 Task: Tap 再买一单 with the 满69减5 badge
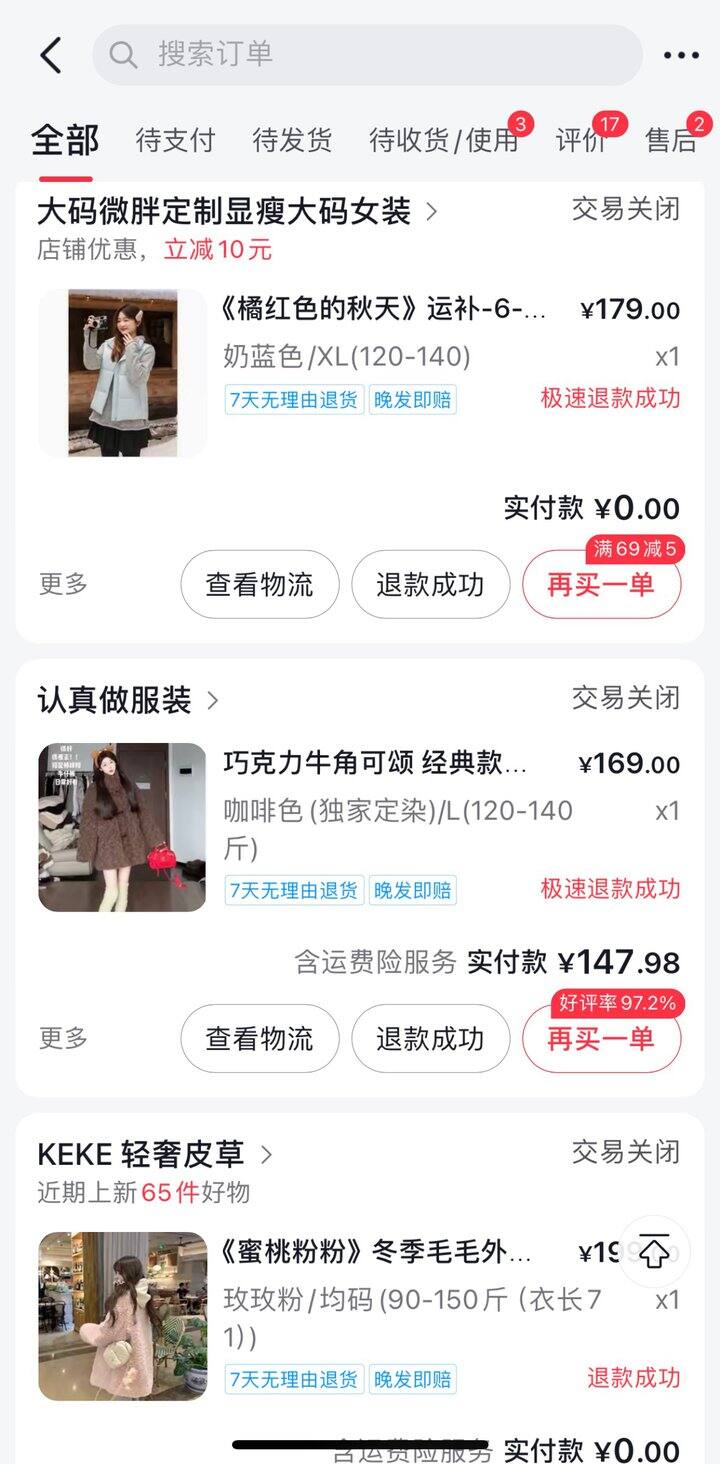point(601,584)
